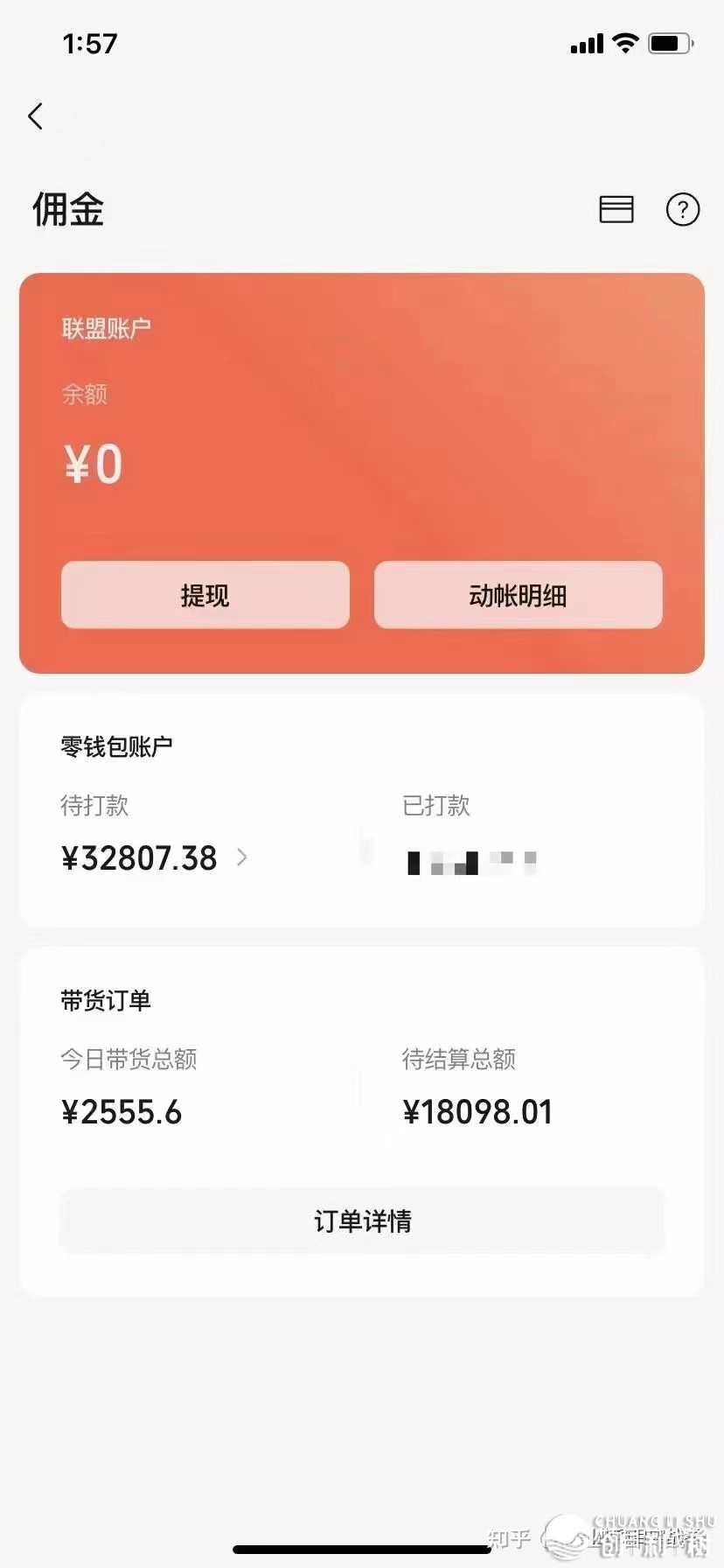The width and height of the screenshot is (724, 1568).
Task: Open the help question mark icon
Action: [682, 210]
